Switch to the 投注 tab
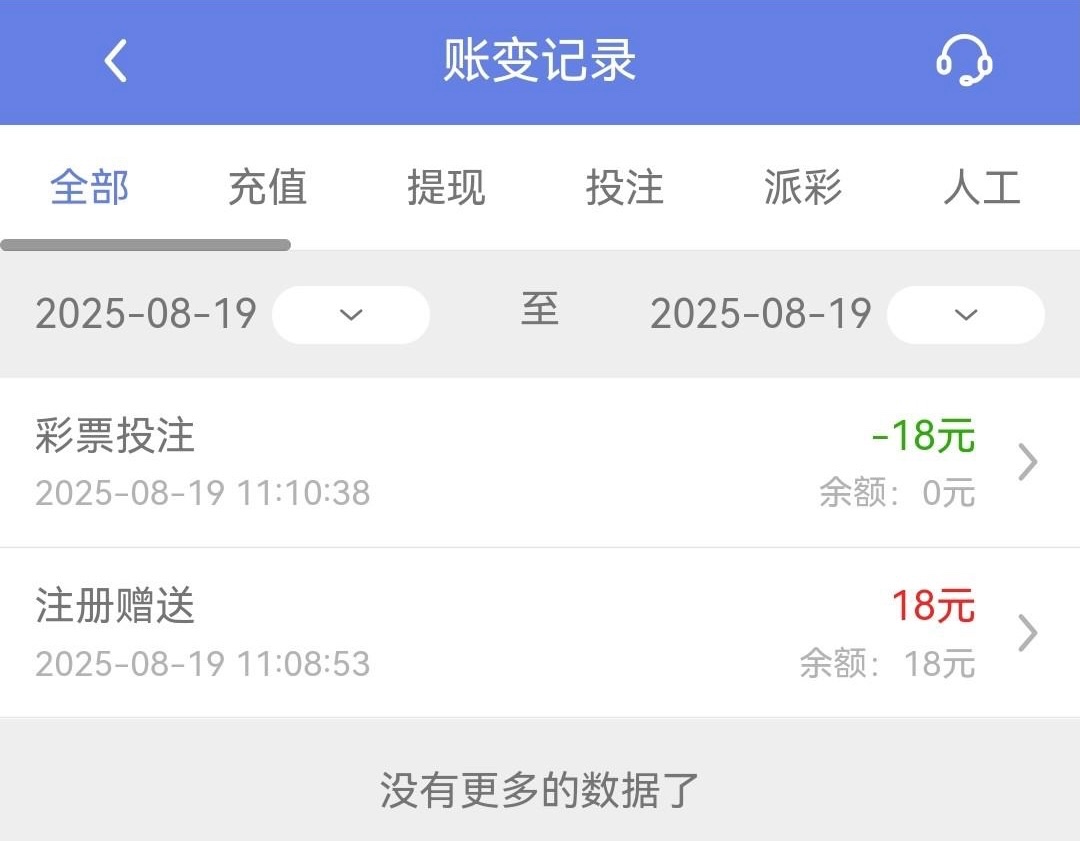 [624, 187]
